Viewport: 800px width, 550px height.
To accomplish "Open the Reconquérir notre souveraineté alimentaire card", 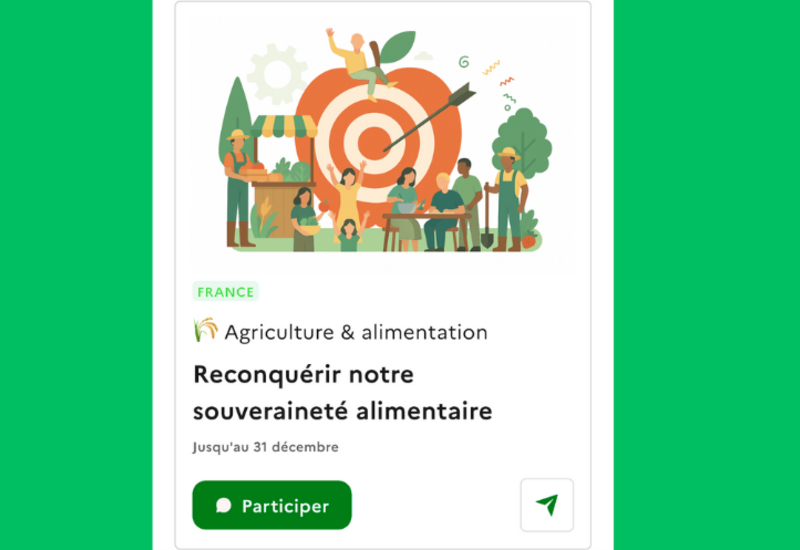I will 342,392.
